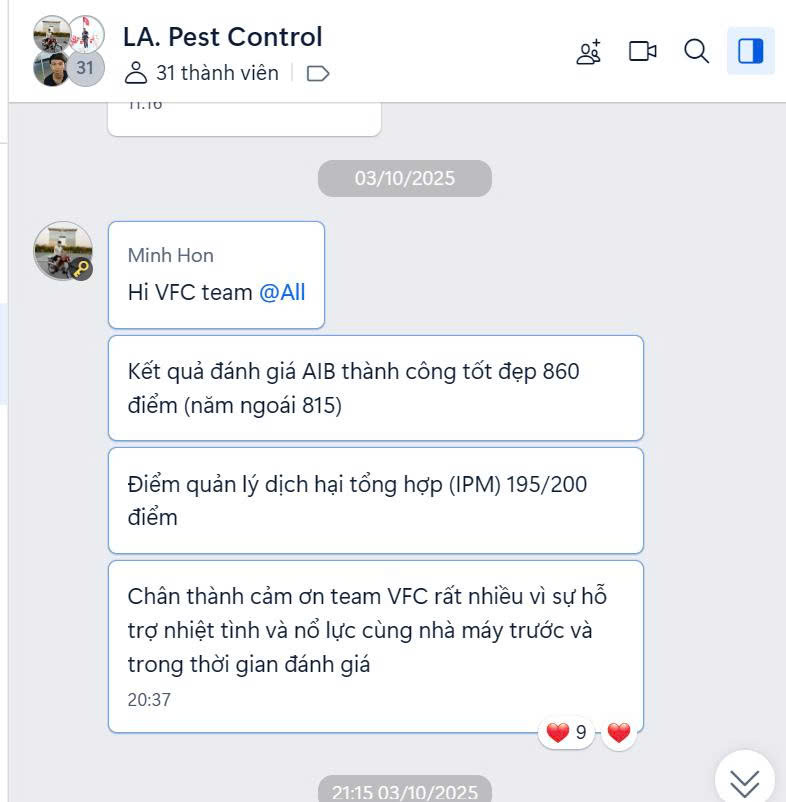The width and height of the screenshot is (786, 802).
Task: View the 9 heart reactions
Action: coord(567,733)
